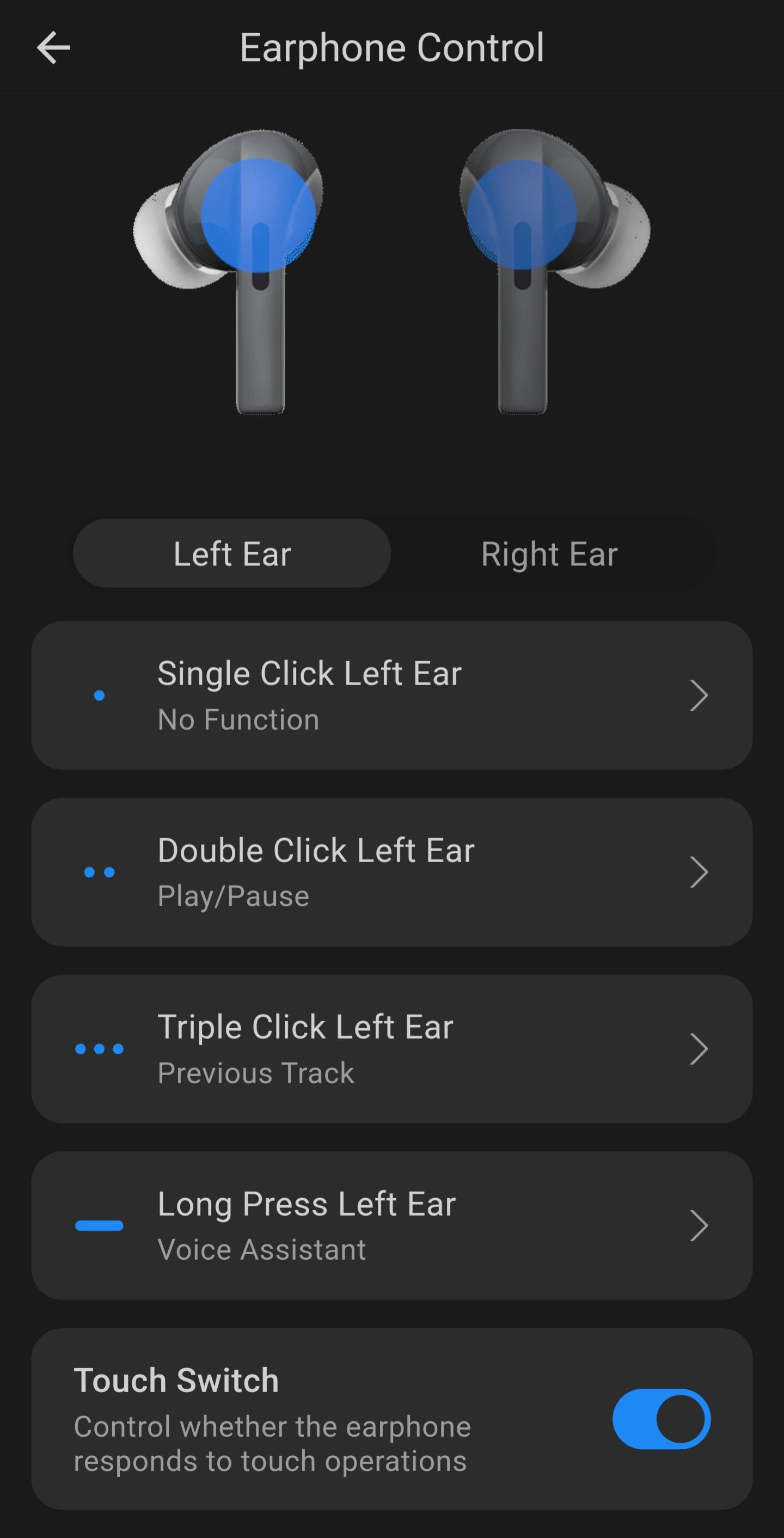784x1538 pixels.
Task: Select the Left Ear tab
Action: tap(232, 553)
